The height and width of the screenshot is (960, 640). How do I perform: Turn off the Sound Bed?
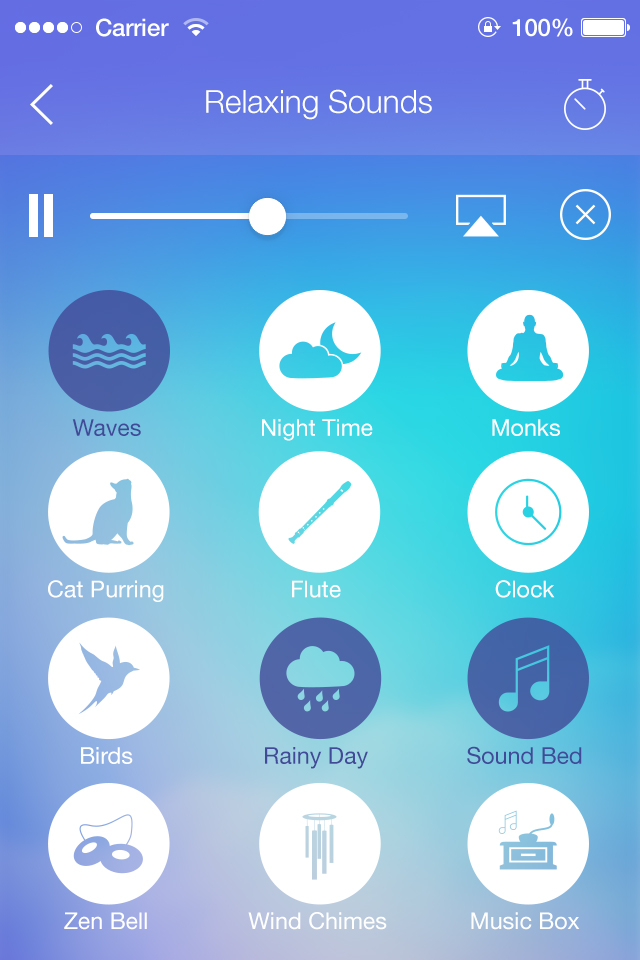[527, 679]
